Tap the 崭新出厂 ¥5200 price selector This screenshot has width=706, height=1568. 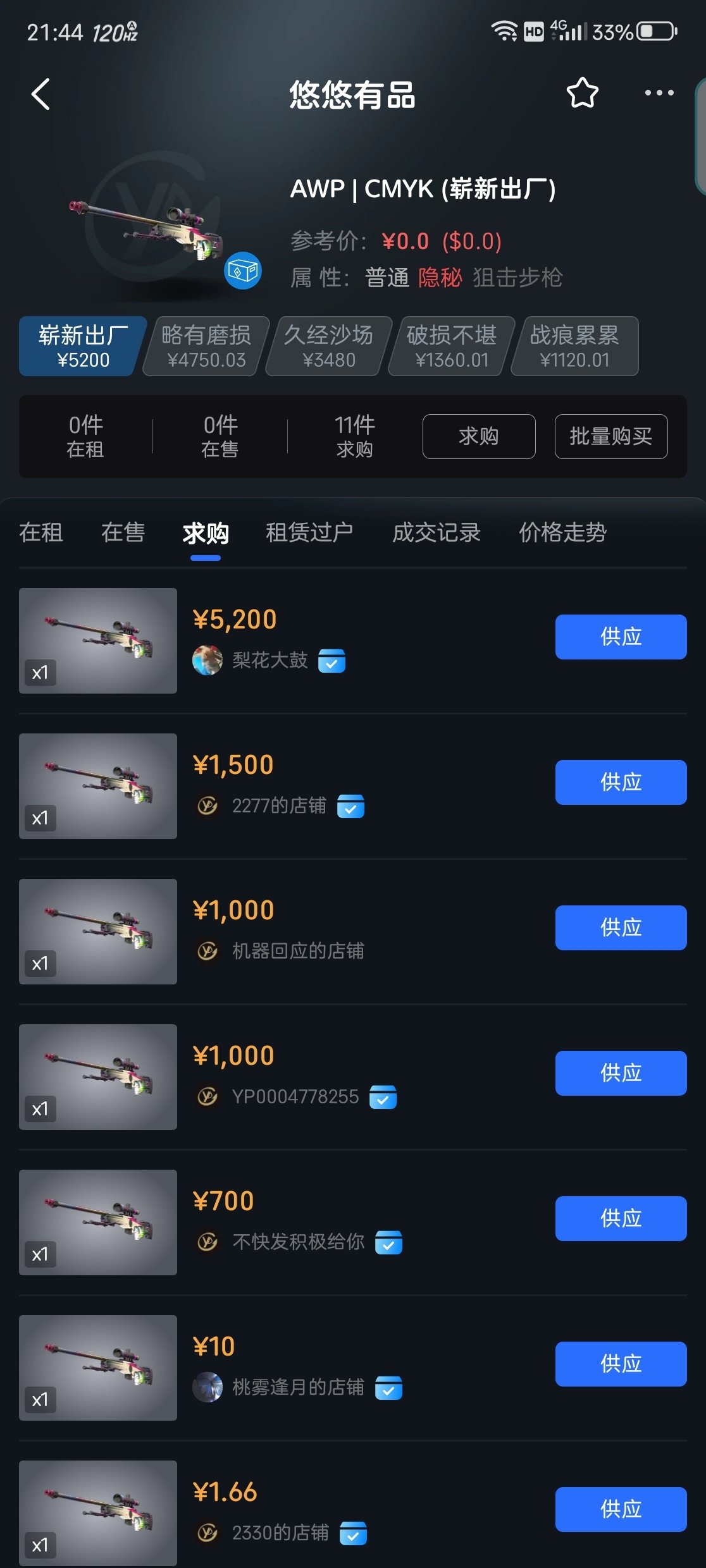(x=78, y=346)
